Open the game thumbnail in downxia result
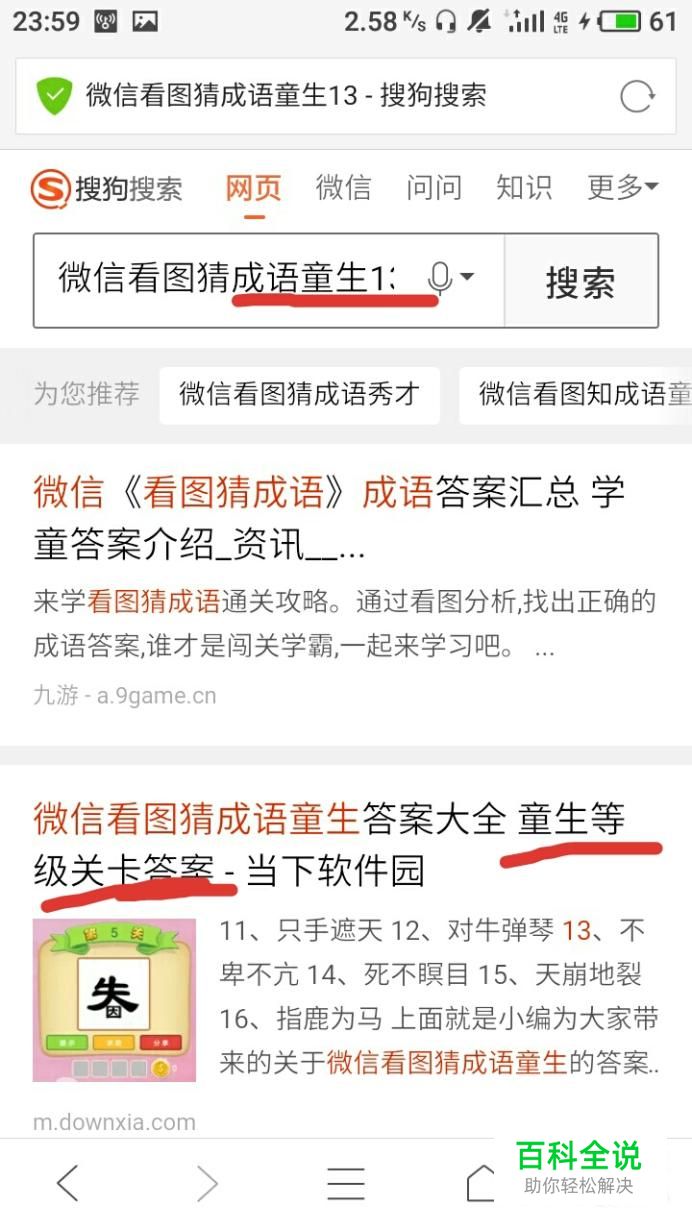 114,1000
